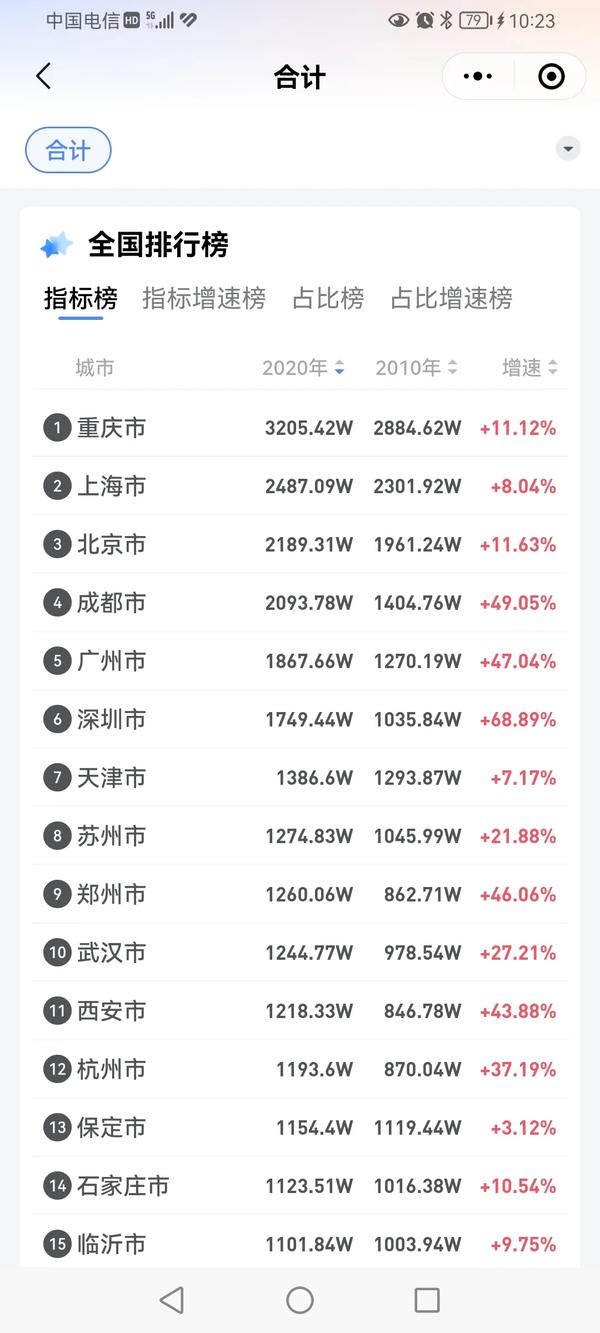Sort the list by 2020年 column
The image size is (600, 1333).
click(303, 368)
